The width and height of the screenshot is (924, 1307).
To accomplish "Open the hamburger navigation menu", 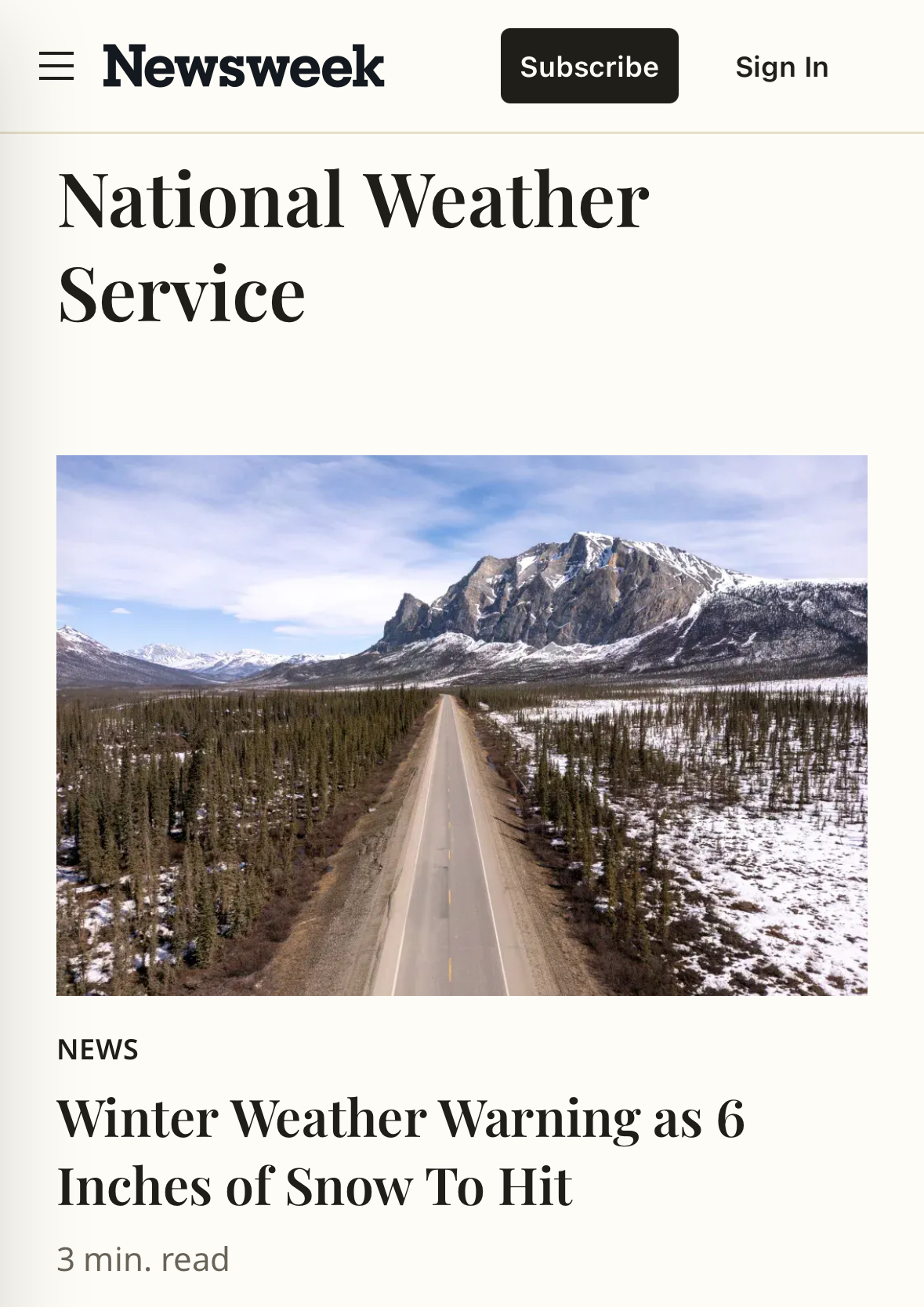I will tap(56, 67).
